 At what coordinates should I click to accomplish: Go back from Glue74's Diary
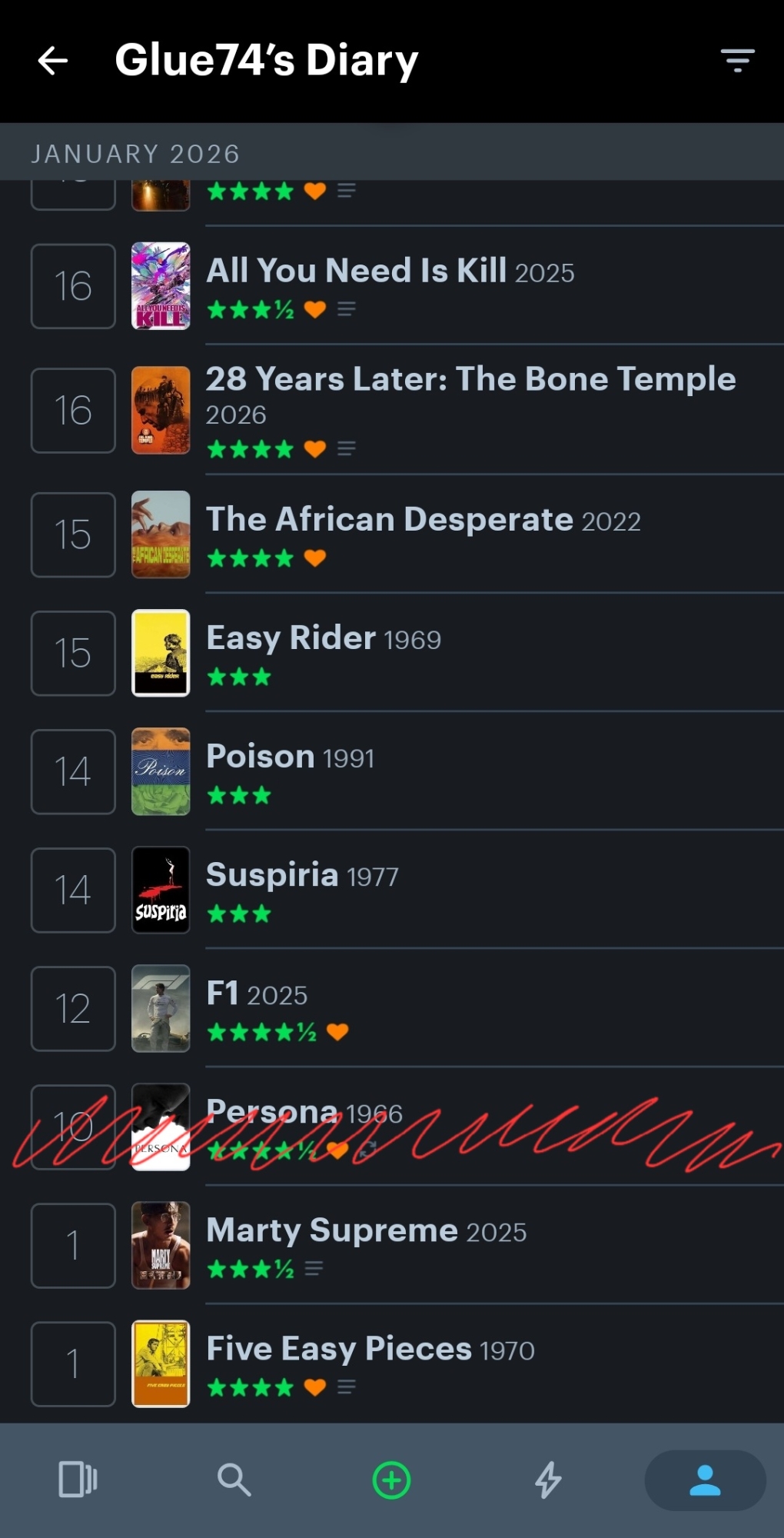click(x=53, y=61)
